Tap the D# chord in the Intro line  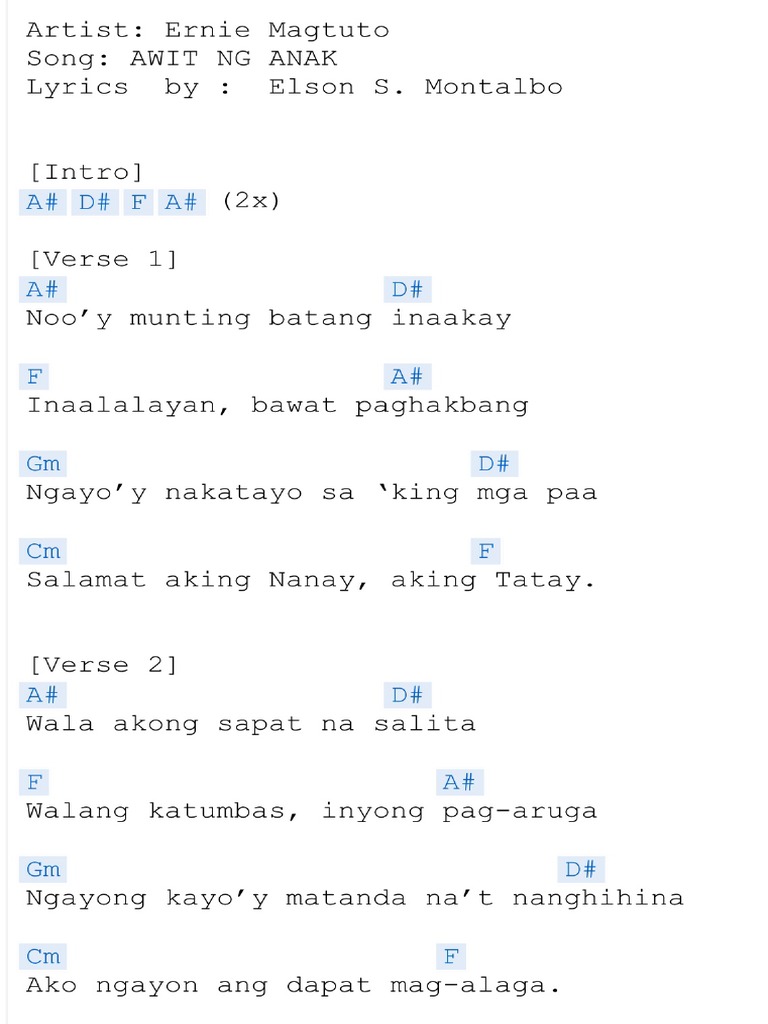pos(95,202)
